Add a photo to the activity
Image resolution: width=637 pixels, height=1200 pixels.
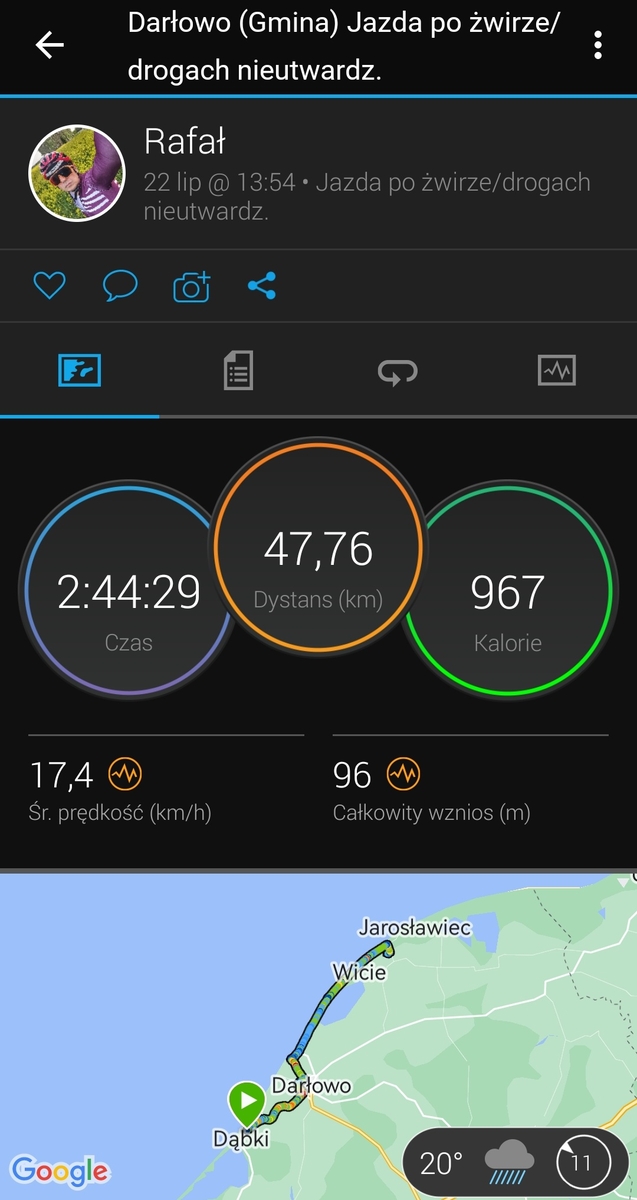click(x=191, y=287)
